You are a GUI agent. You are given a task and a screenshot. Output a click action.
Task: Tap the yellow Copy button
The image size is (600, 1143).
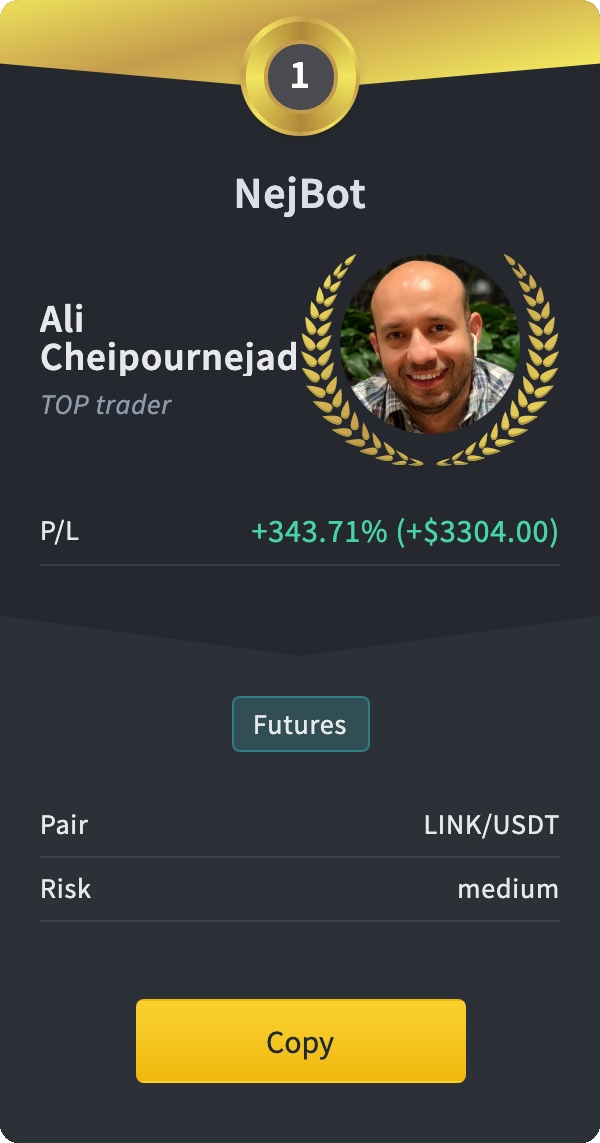[300, 1041]
